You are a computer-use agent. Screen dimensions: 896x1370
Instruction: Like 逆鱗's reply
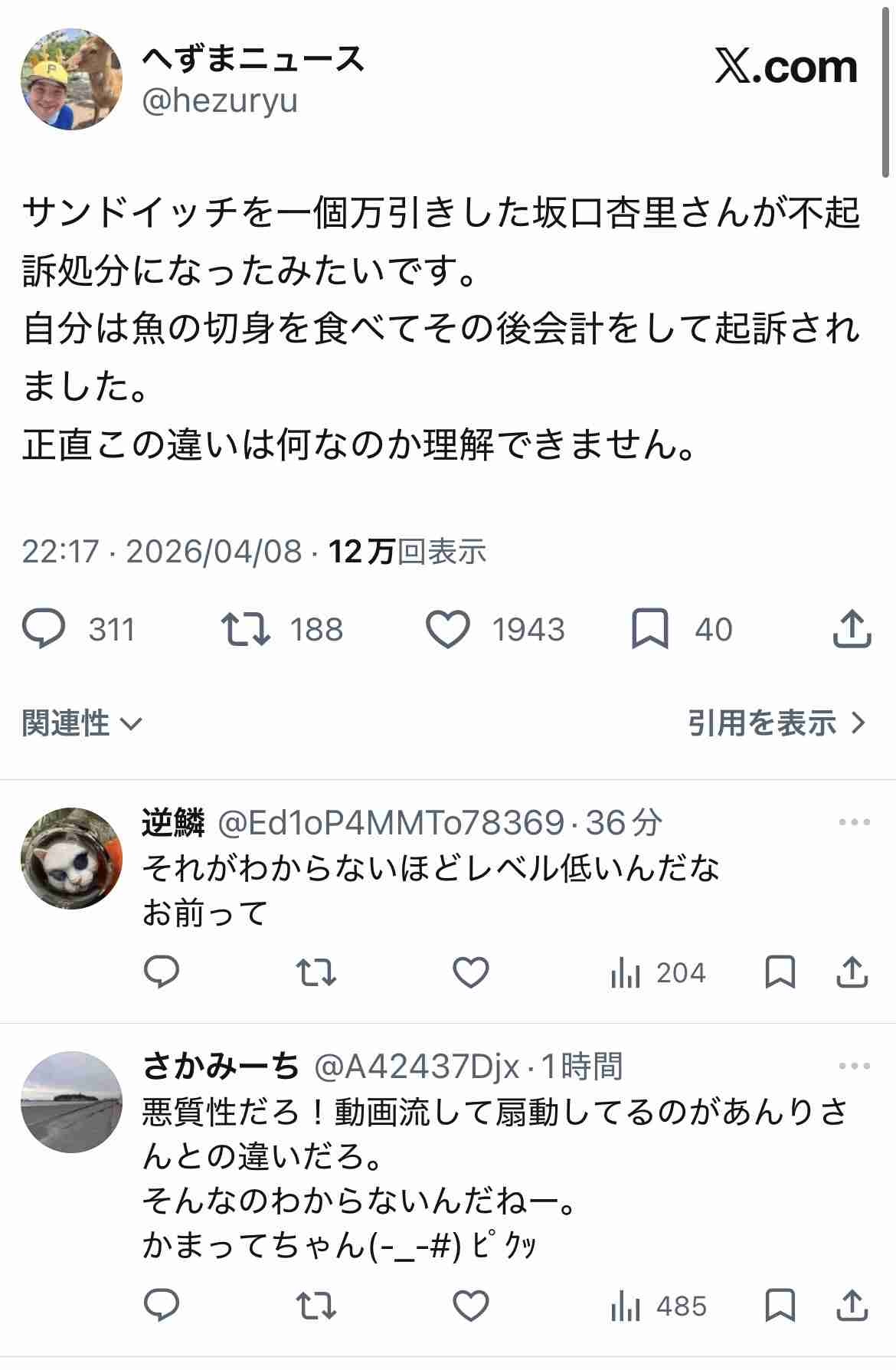coord(470,973)
